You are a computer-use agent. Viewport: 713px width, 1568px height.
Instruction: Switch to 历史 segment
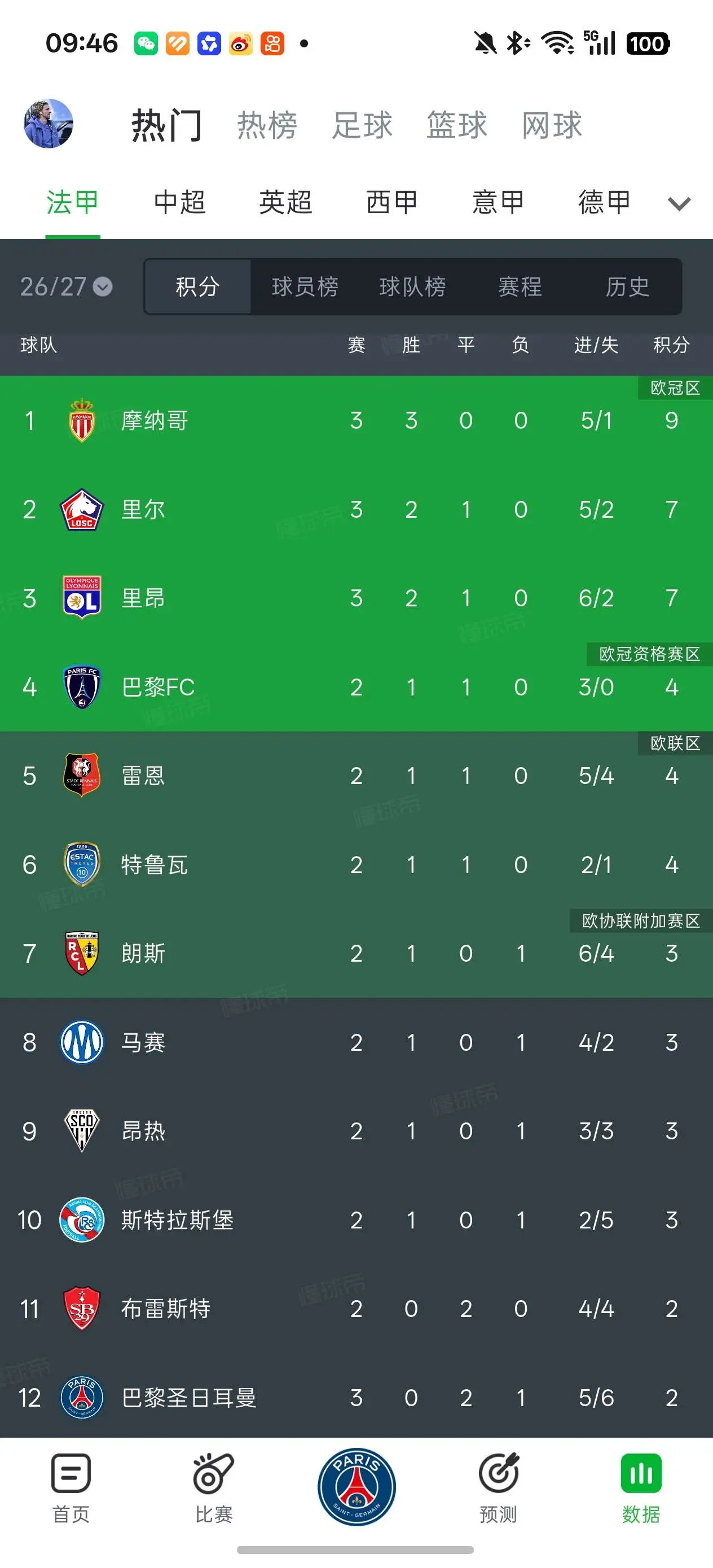[628, 287]
